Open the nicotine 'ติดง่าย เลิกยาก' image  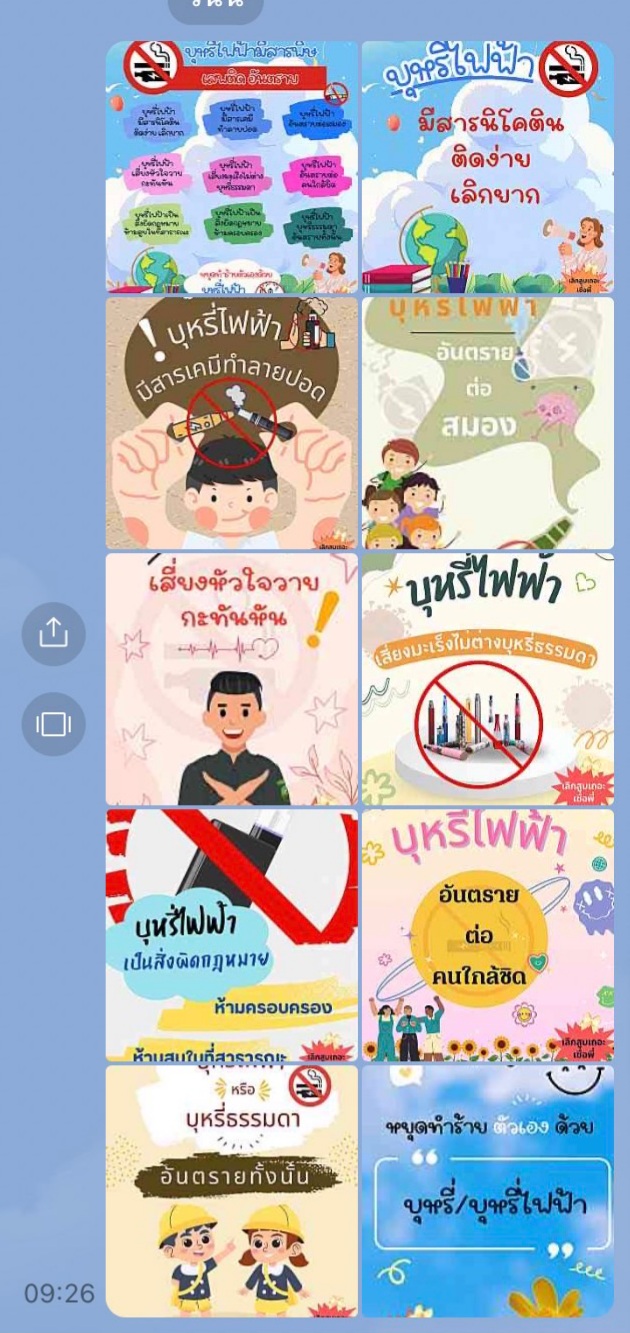click(487, 166)
